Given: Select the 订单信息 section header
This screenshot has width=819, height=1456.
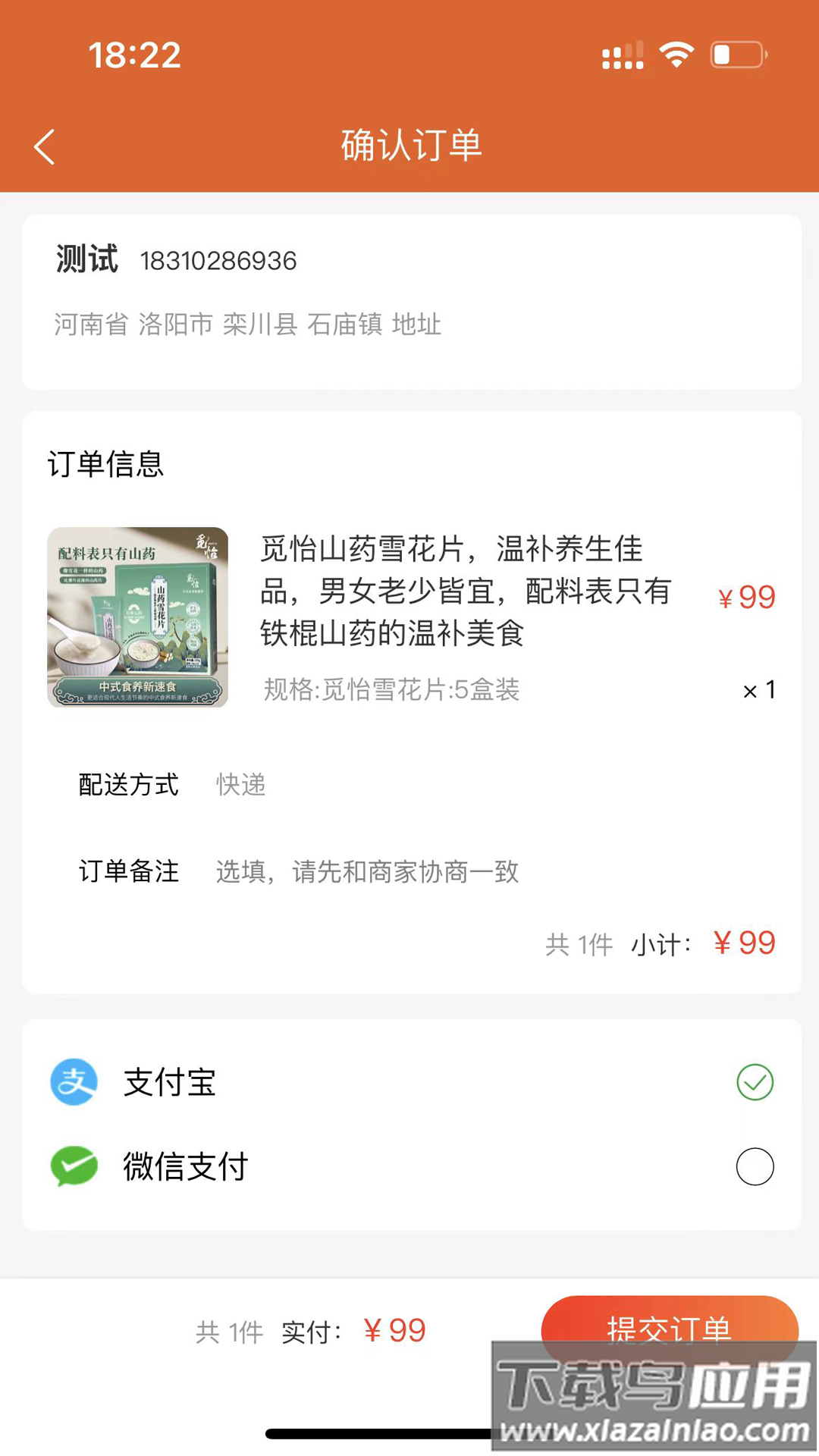Looking at the screenshot, I should coord(106,465).
